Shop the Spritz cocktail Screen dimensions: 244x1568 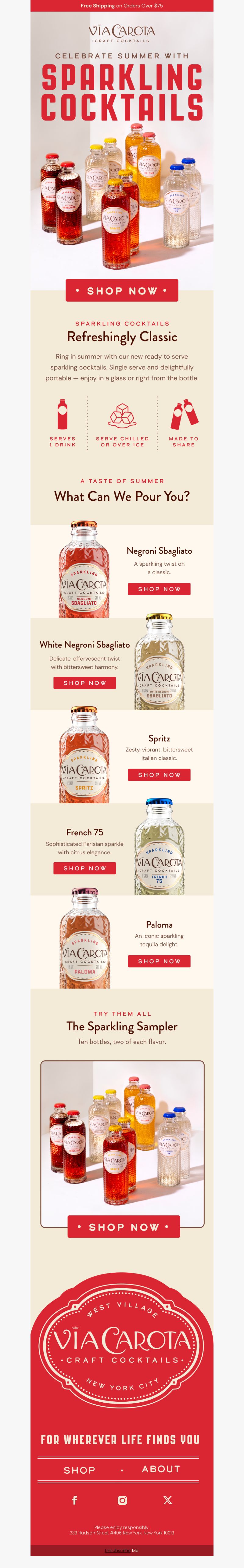[x=159, y=774]
